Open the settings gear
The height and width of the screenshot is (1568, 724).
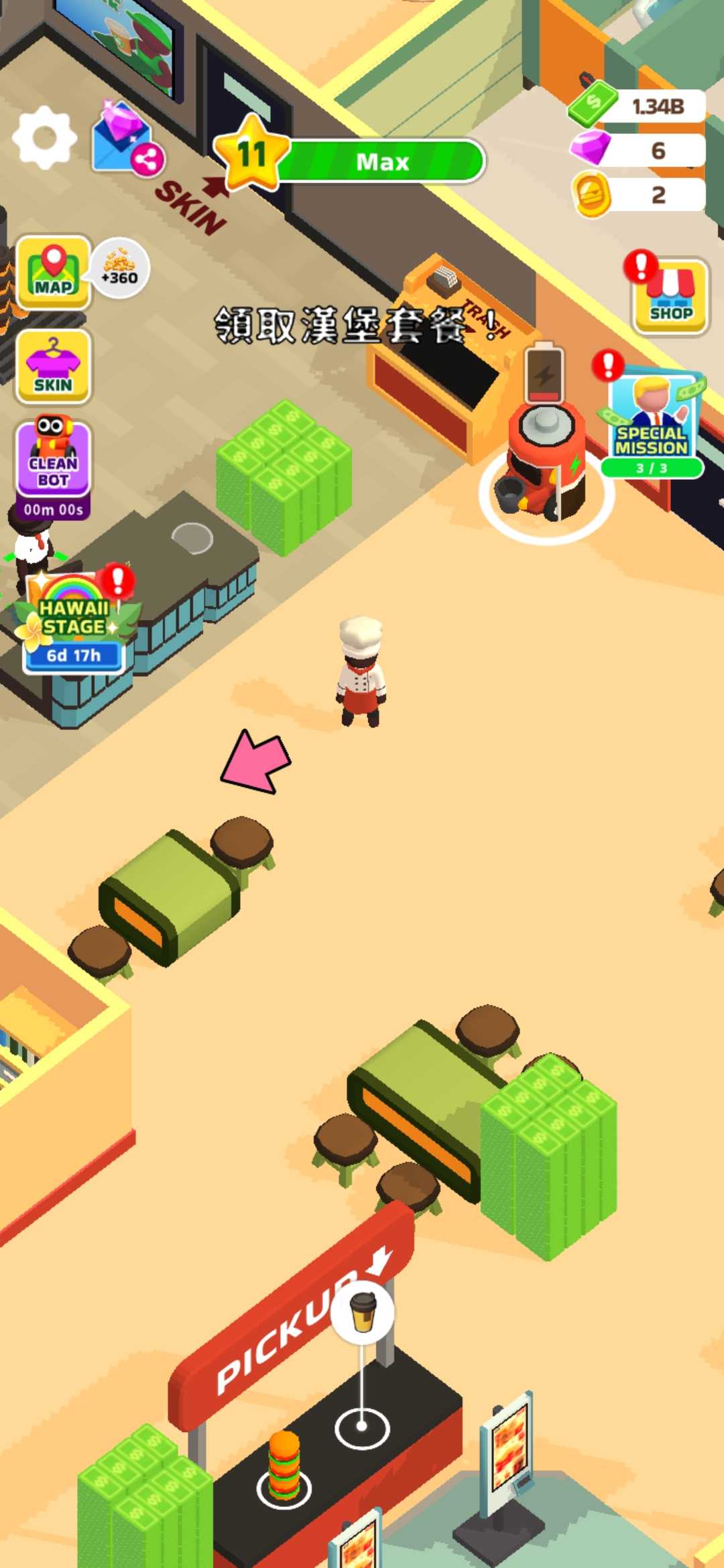pos(44,137)
